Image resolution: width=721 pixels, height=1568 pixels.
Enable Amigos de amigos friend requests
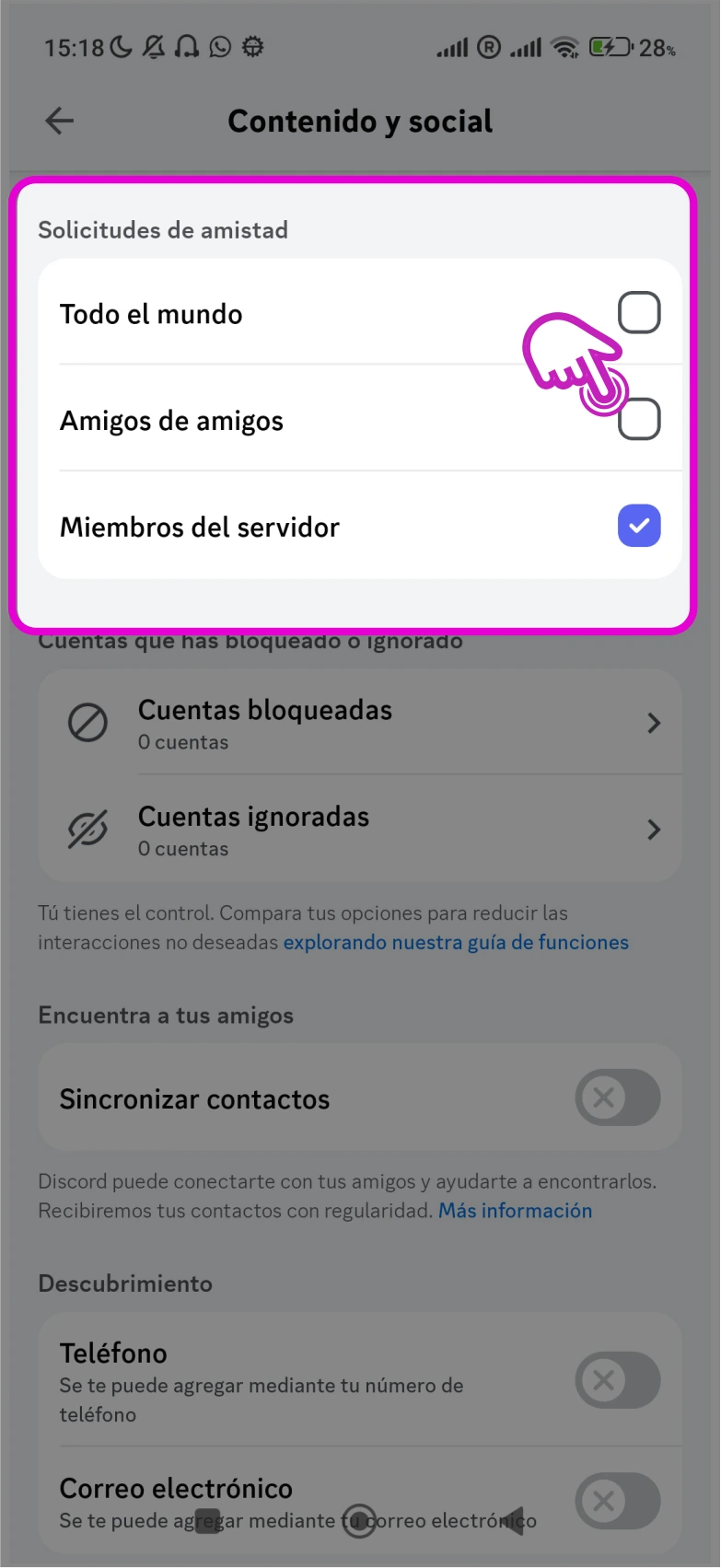640,421
